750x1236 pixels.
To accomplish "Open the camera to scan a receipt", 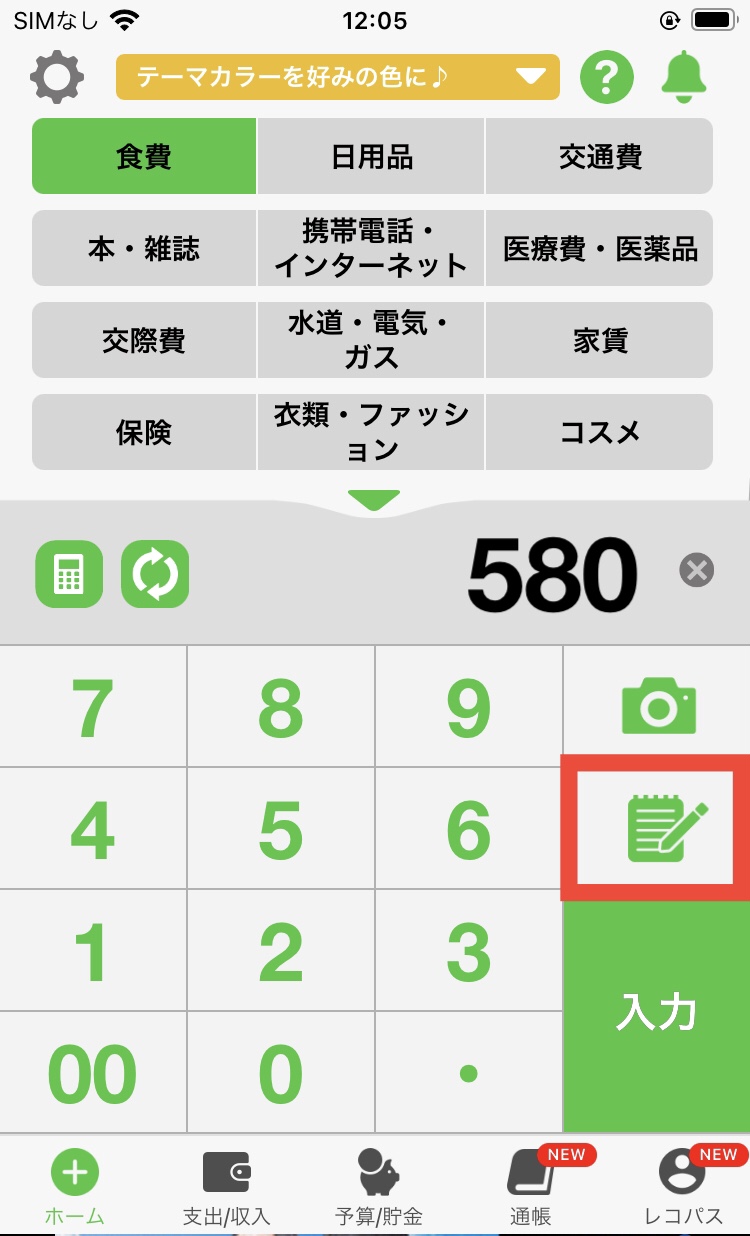I will point(657,706).
